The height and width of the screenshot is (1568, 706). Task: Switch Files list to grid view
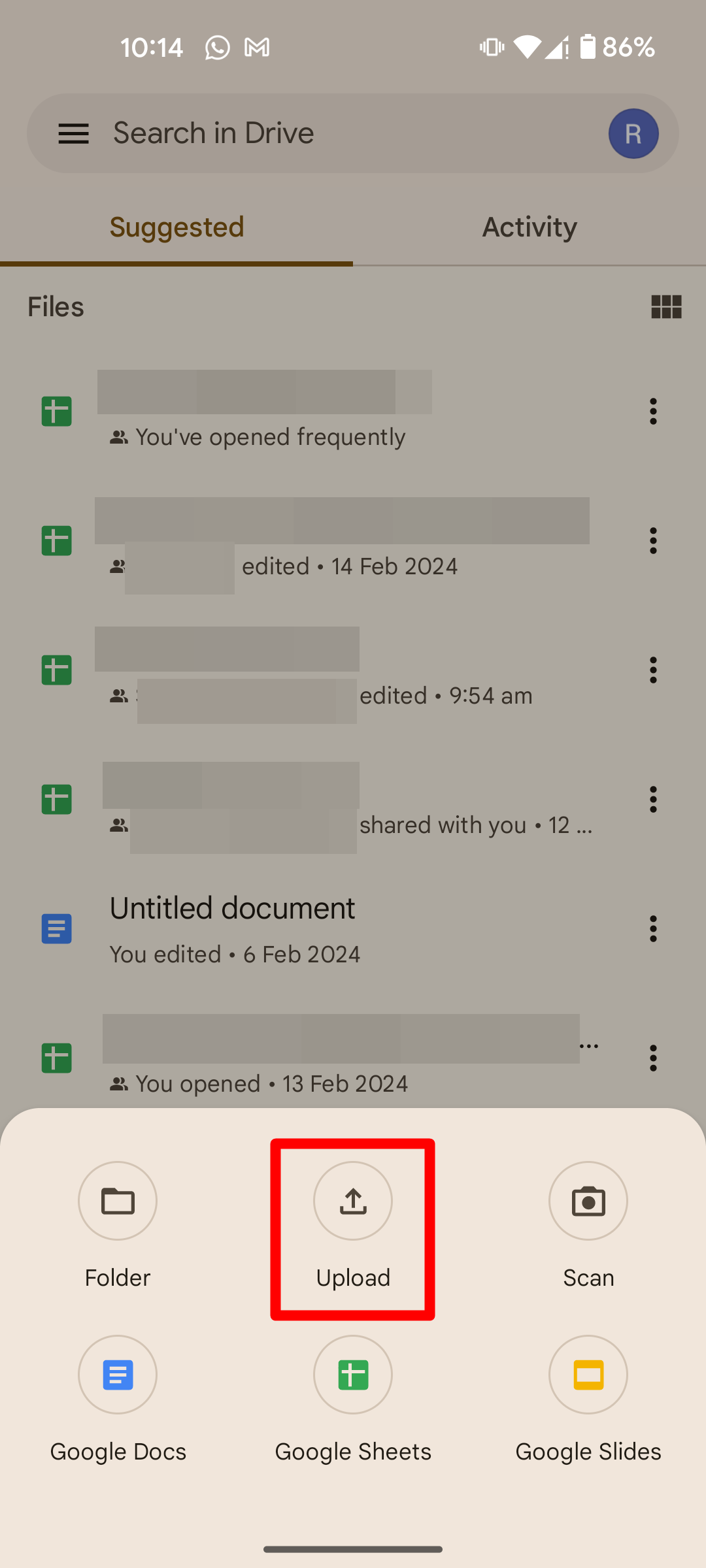666,306
